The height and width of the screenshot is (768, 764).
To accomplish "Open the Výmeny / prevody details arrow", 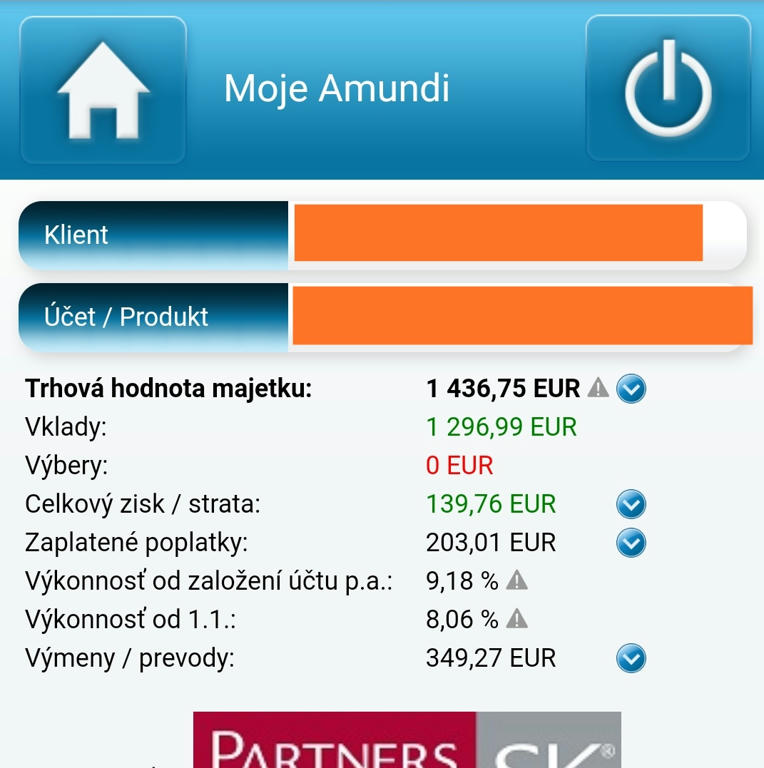I will pyautogui.click(x=631, y=658).
